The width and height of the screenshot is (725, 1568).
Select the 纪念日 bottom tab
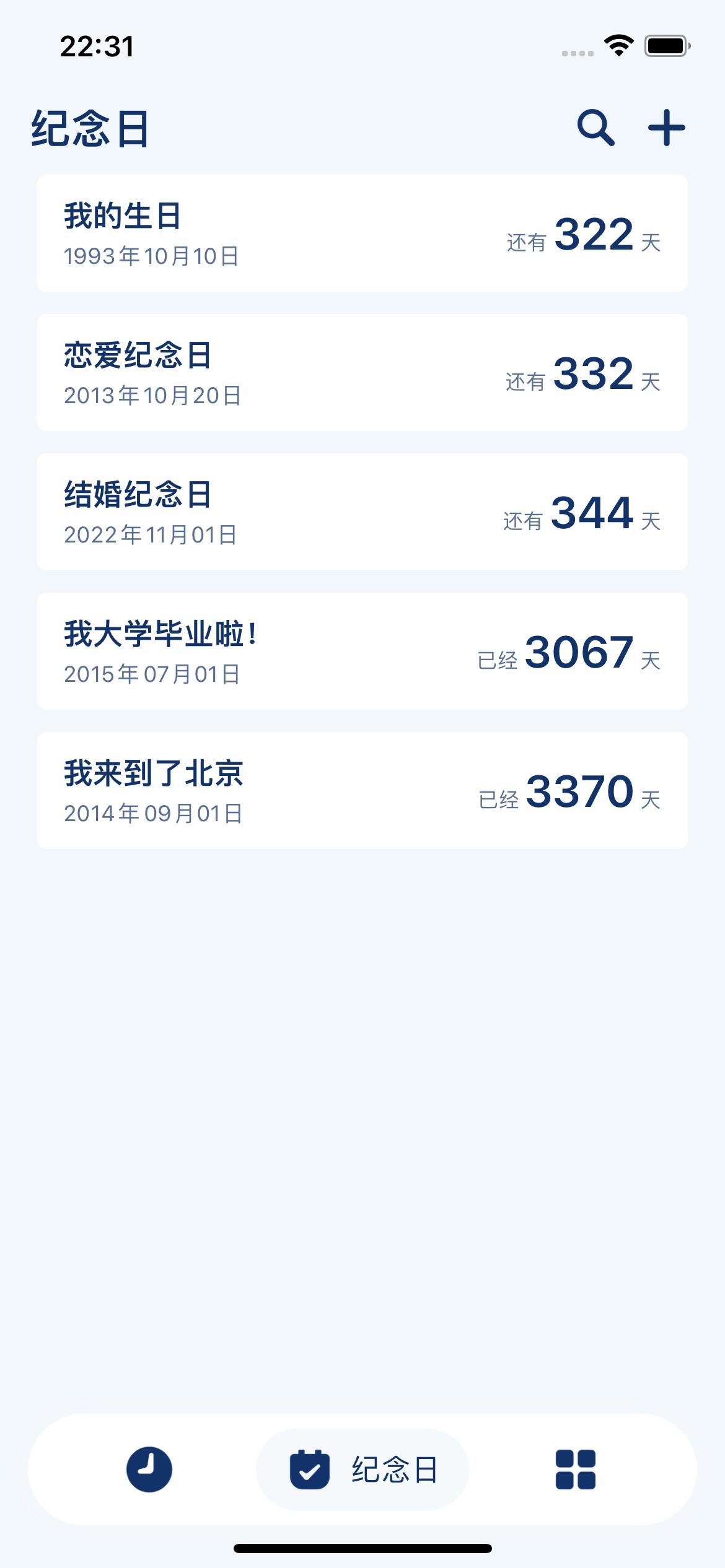click(x=362, y=1469)
